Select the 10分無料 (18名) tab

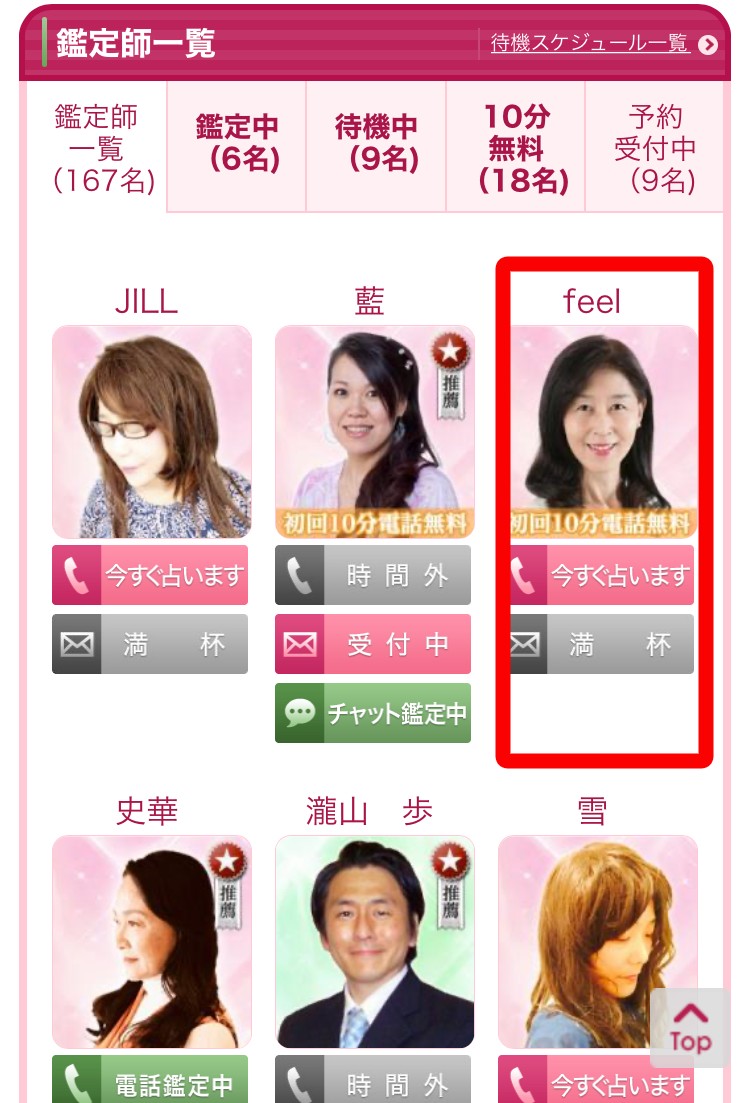515,148
